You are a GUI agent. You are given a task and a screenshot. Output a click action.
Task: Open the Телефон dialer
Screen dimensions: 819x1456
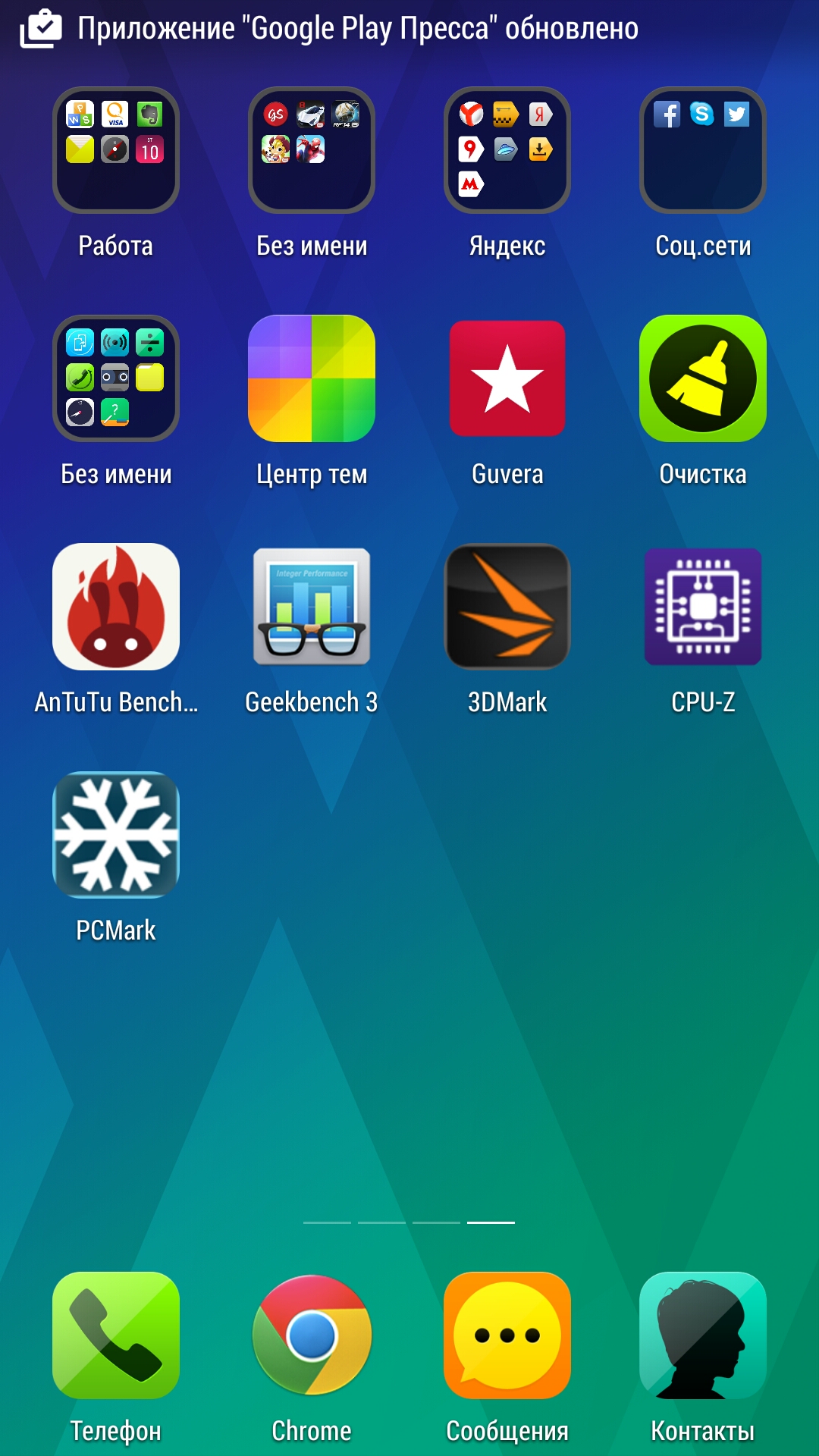(115, 1335)
